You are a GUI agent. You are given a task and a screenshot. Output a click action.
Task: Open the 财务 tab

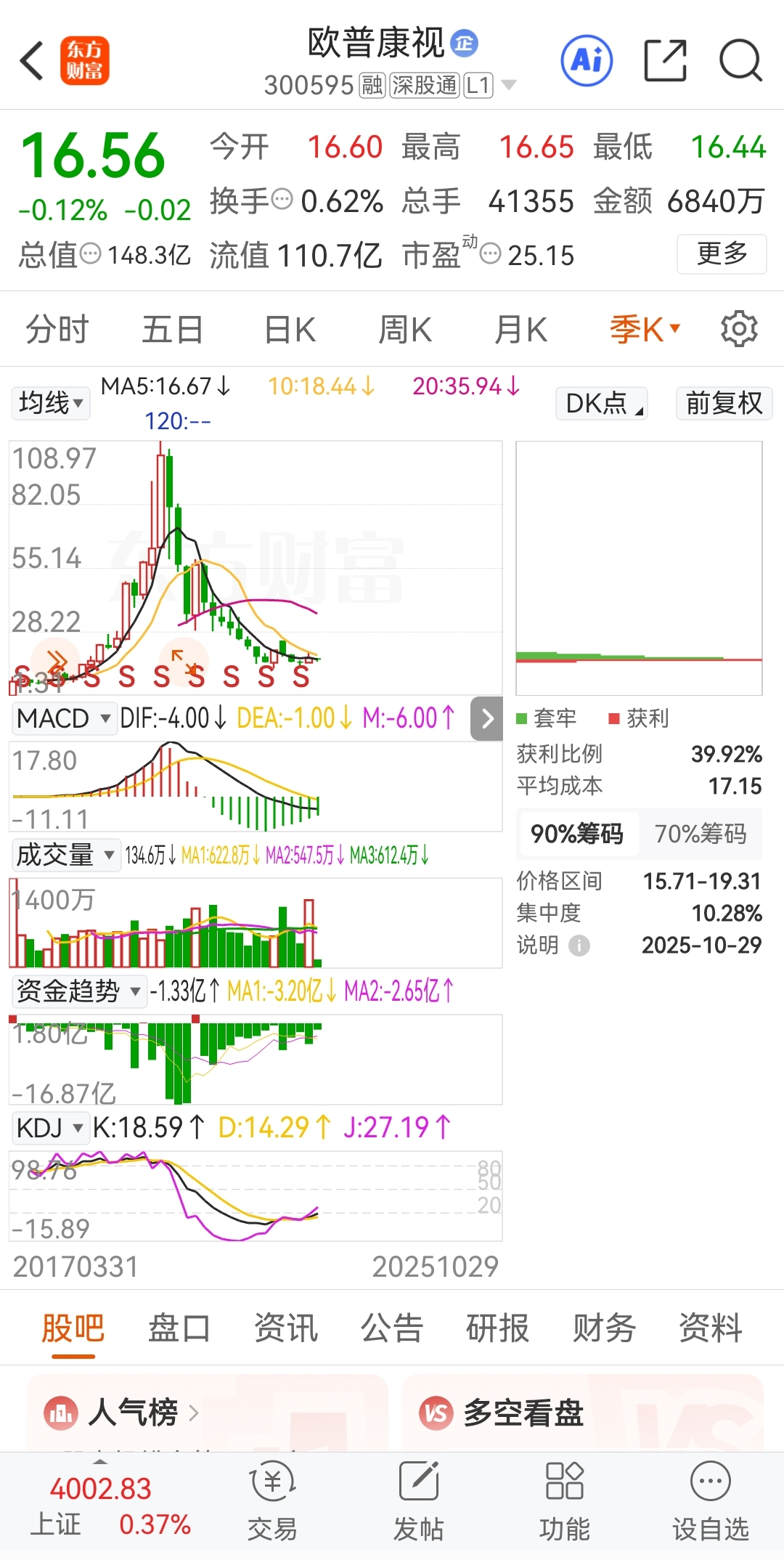[x=604, y=1328]
